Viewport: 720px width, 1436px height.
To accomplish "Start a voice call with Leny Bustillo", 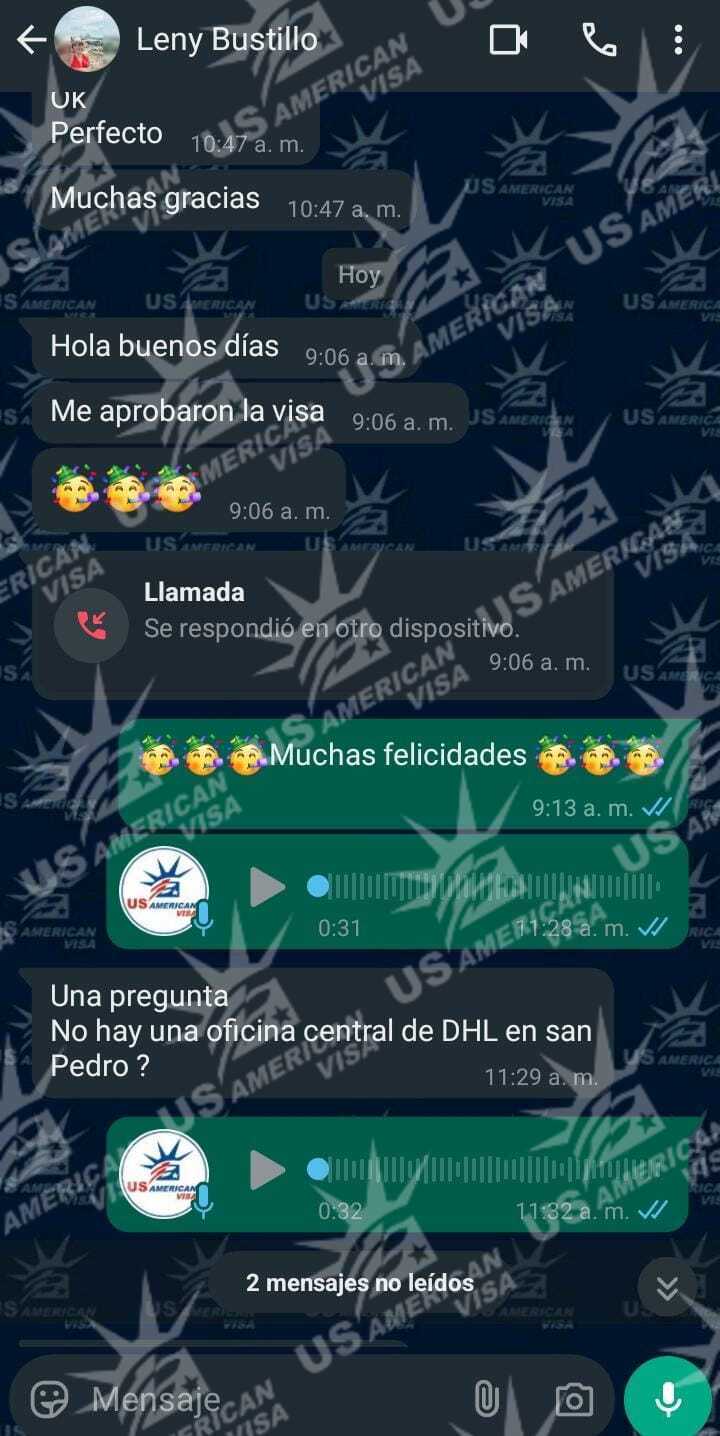I will tap(599, 40).
